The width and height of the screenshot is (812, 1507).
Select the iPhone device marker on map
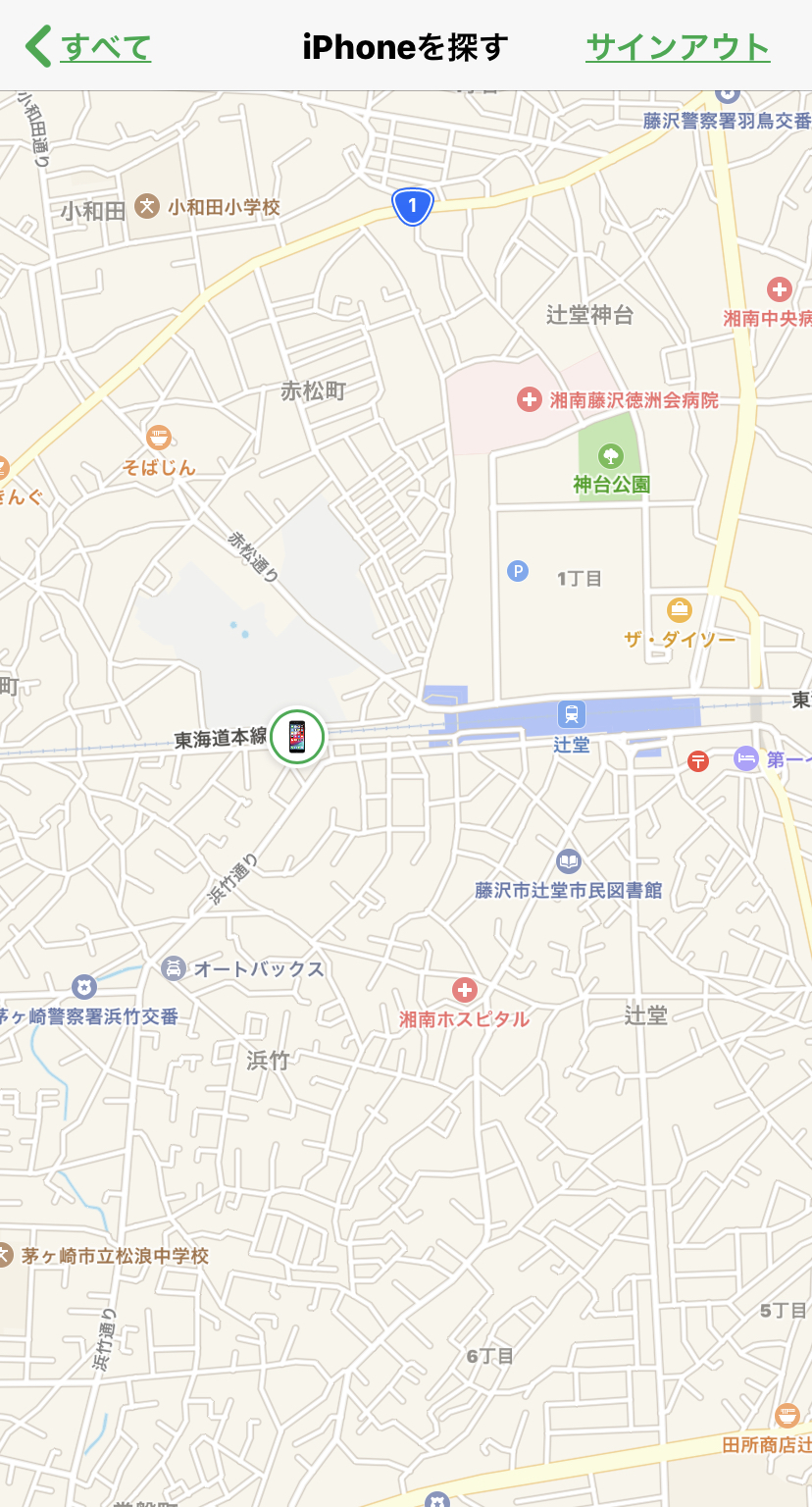coord(297,736)
